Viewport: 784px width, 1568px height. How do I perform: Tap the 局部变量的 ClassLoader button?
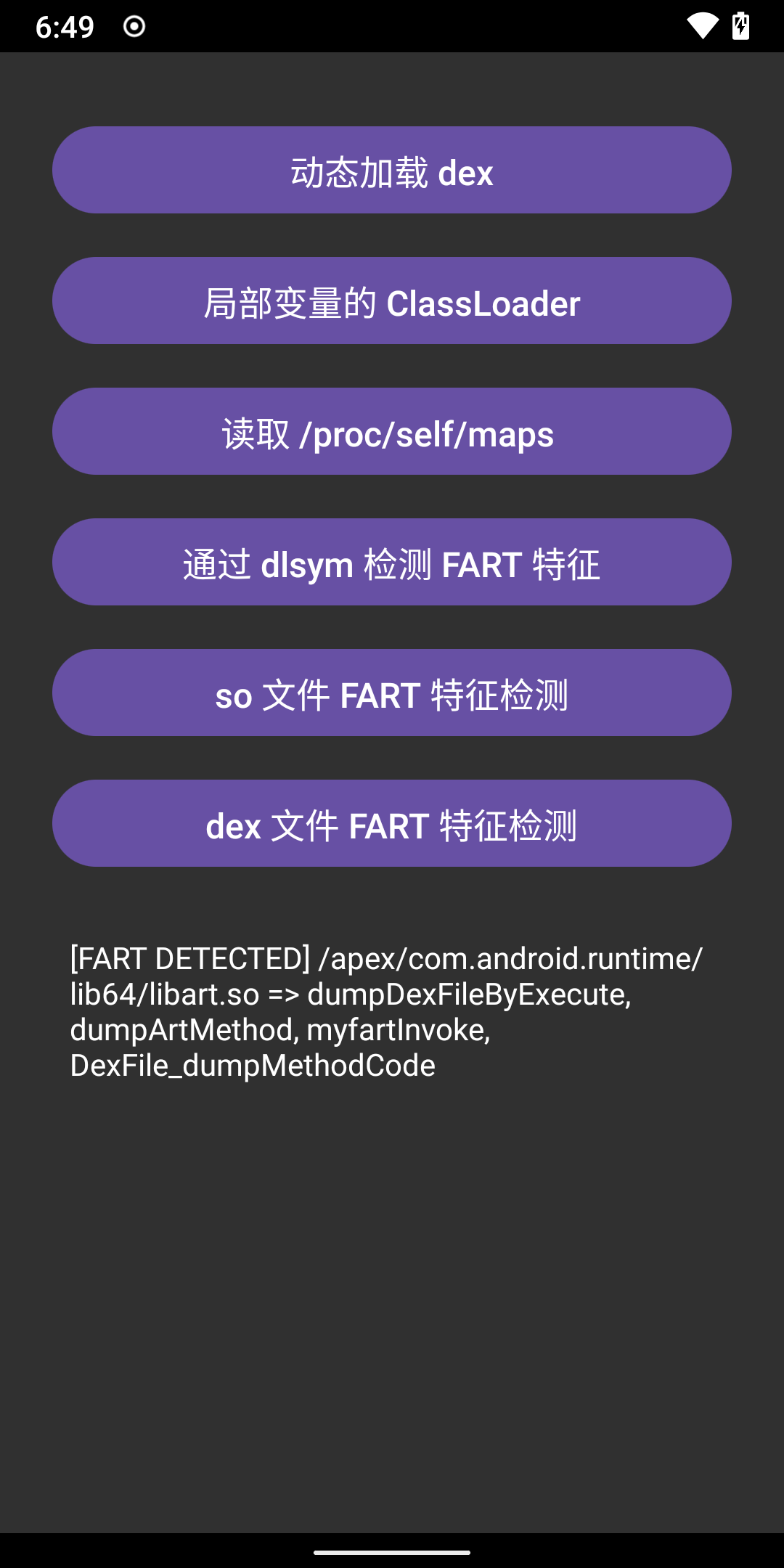[392, 301]
